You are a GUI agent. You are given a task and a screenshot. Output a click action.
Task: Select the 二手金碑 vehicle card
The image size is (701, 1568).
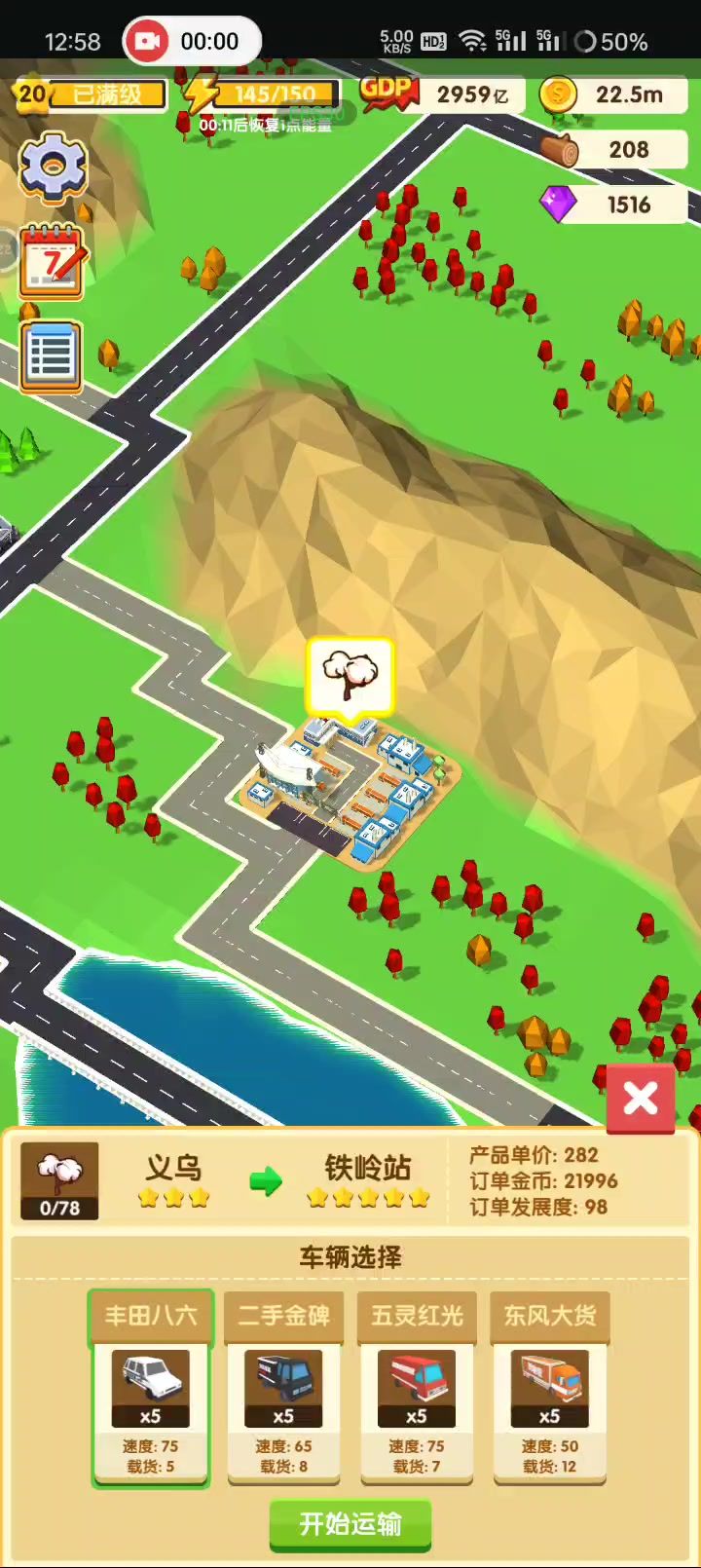pos(283,1388)
